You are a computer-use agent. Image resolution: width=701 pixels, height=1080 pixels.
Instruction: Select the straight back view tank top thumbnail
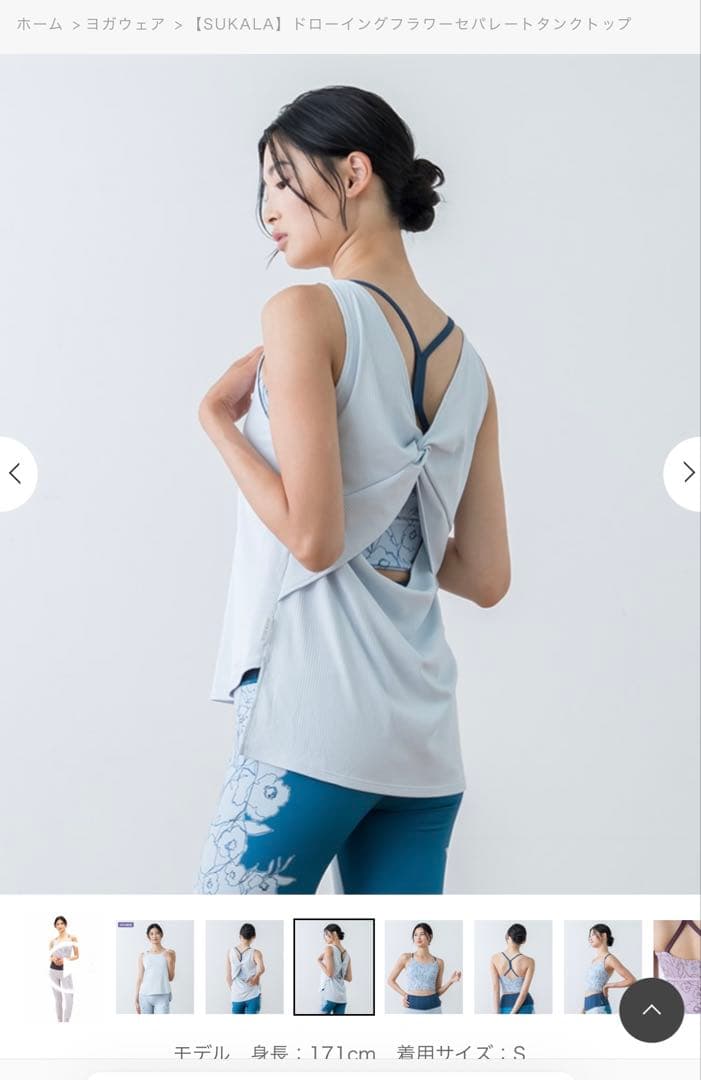(244, 967)
